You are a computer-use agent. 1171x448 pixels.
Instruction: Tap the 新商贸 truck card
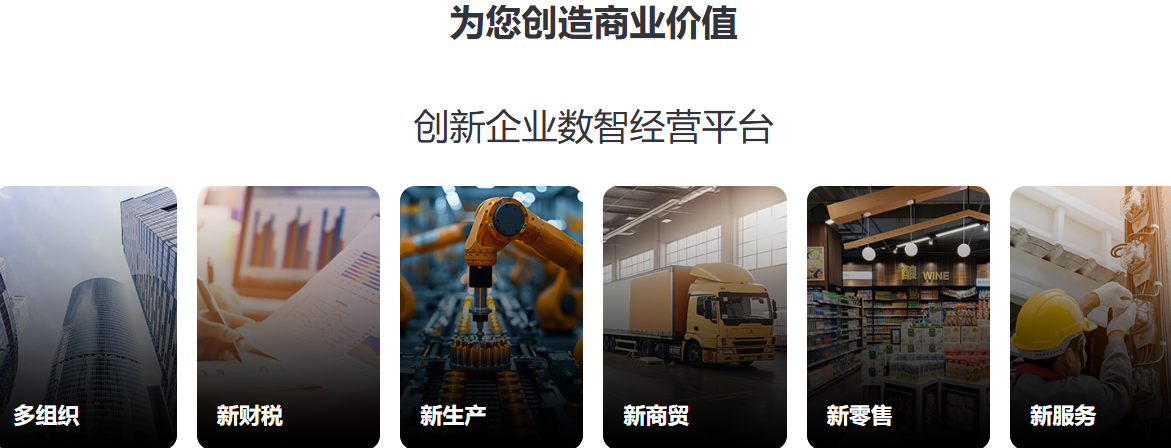pos(694,317)
